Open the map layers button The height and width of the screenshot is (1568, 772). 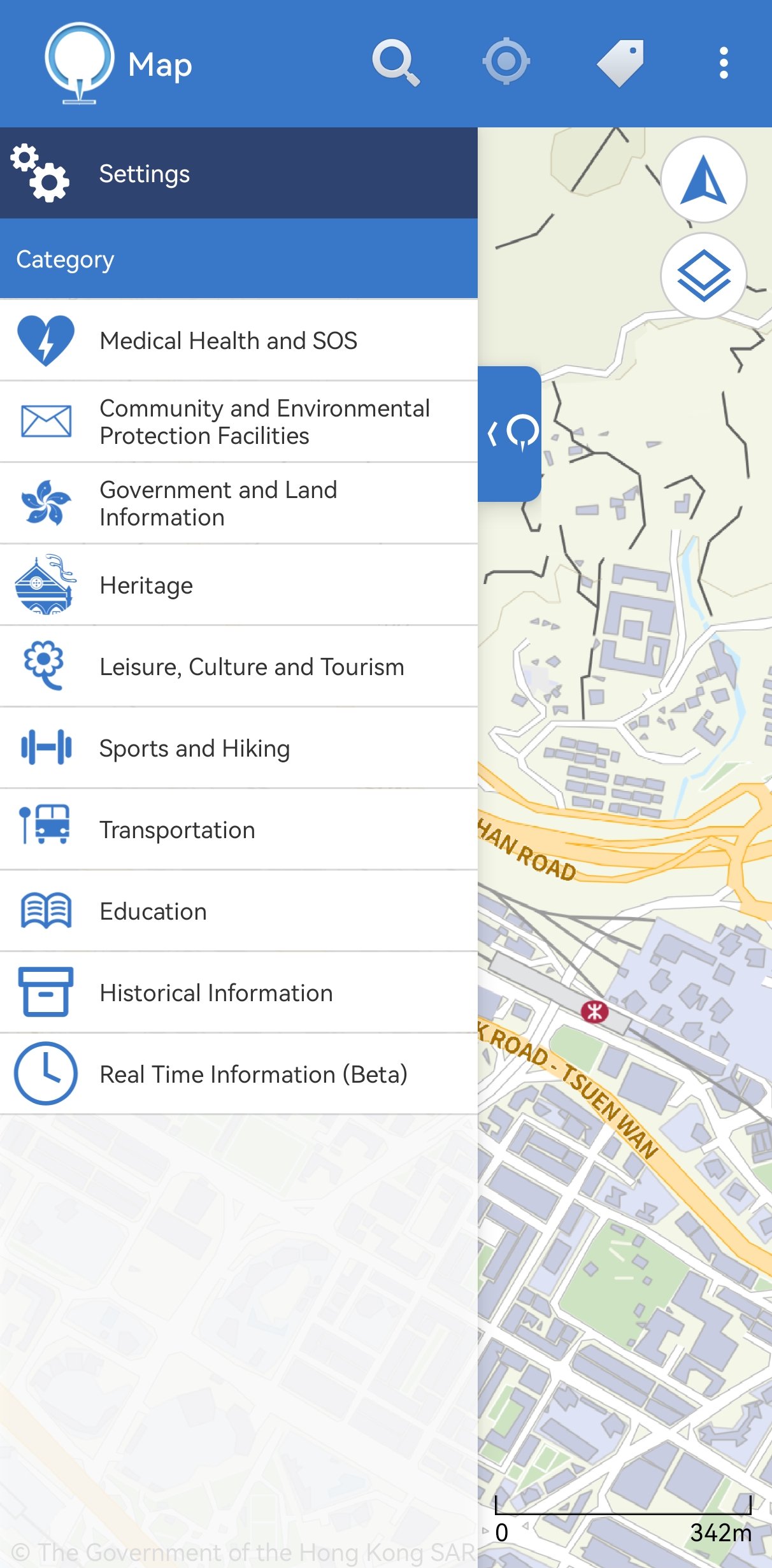coord(703,276)
